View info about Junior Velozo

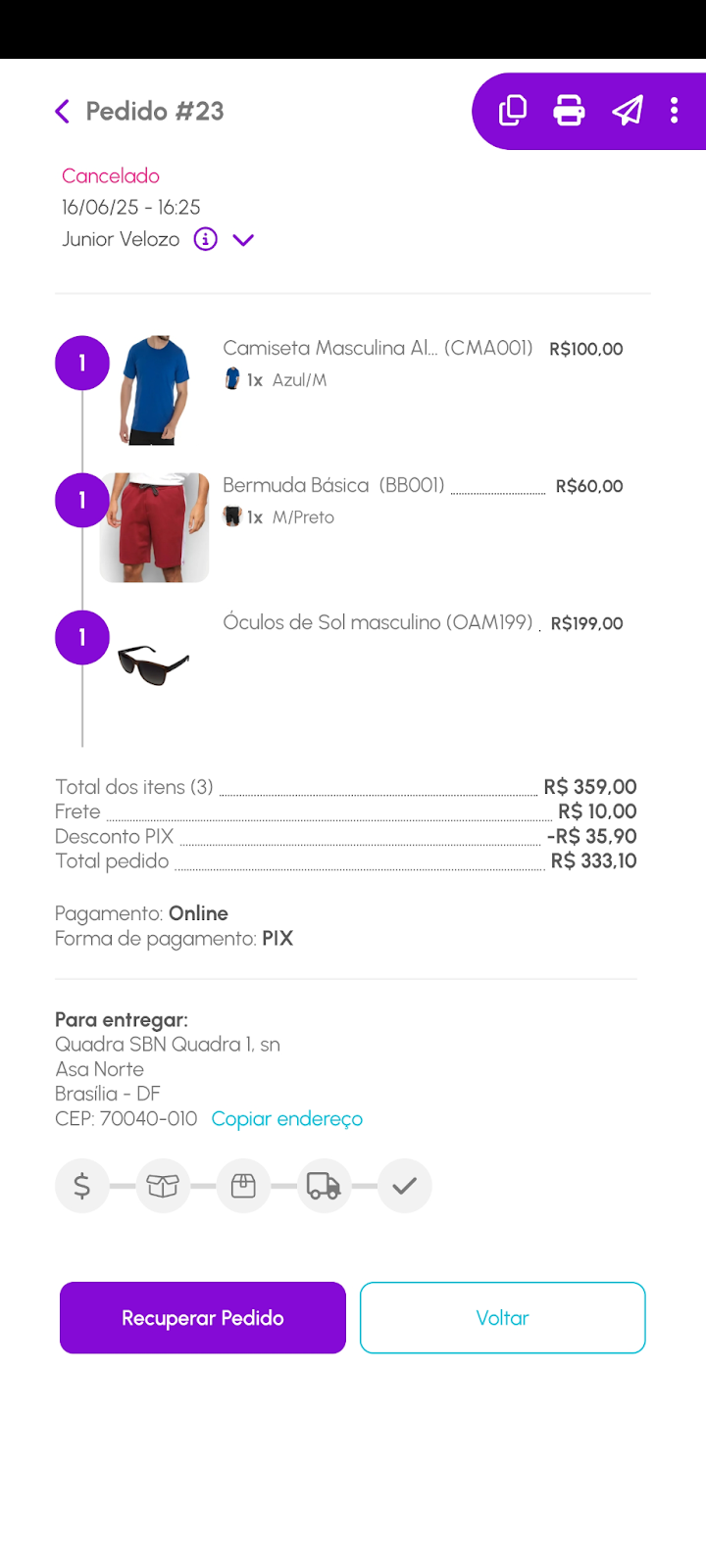(x=205, y=239)
